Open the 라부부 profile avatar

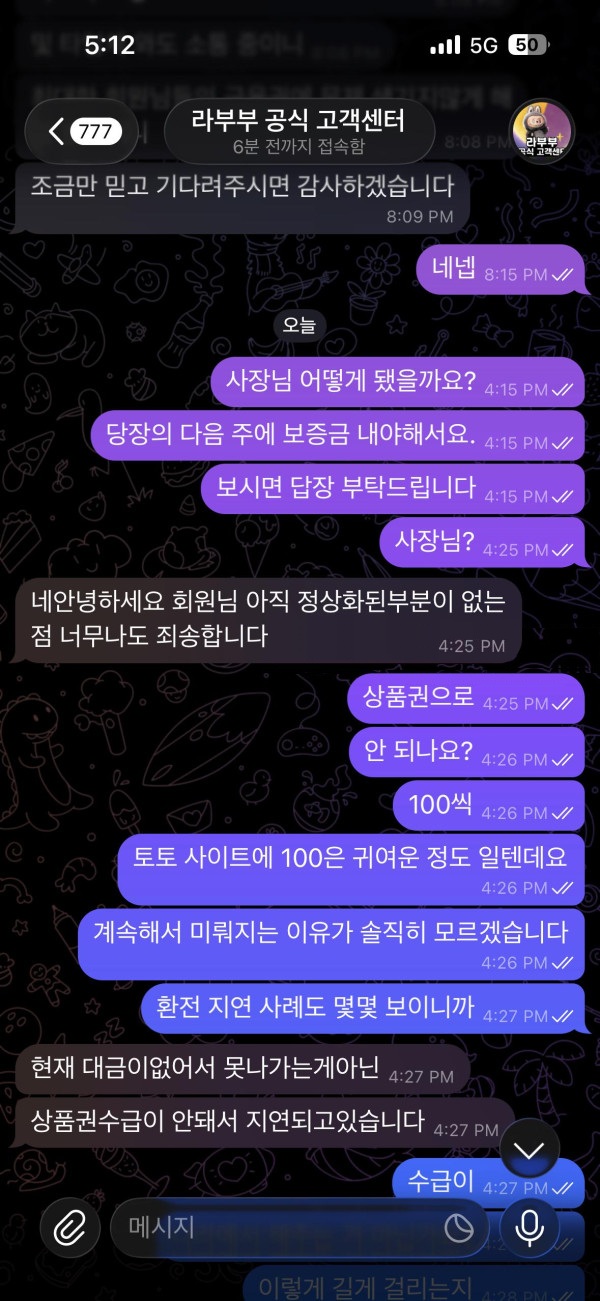tap(542, 131)
